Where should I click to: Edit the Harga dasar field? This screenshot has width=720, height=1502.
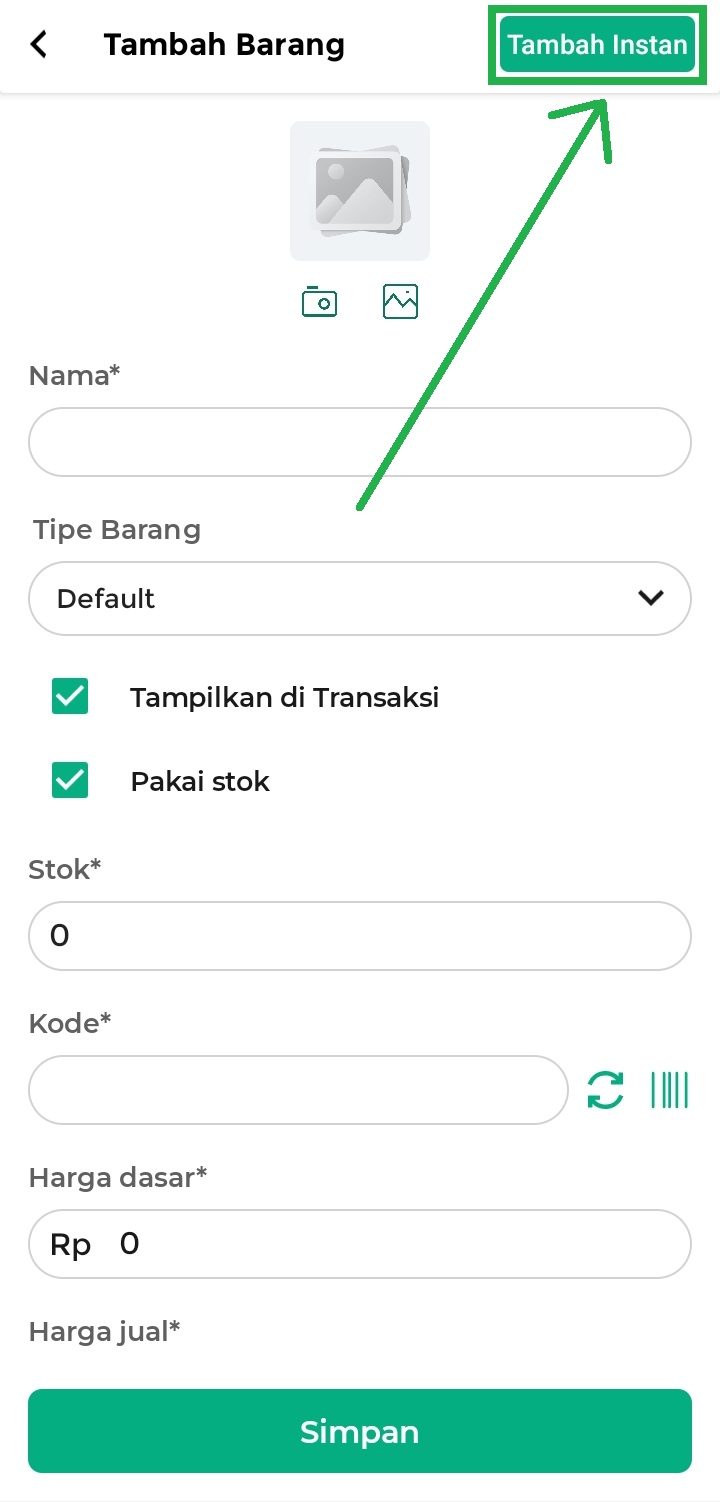360,1244
